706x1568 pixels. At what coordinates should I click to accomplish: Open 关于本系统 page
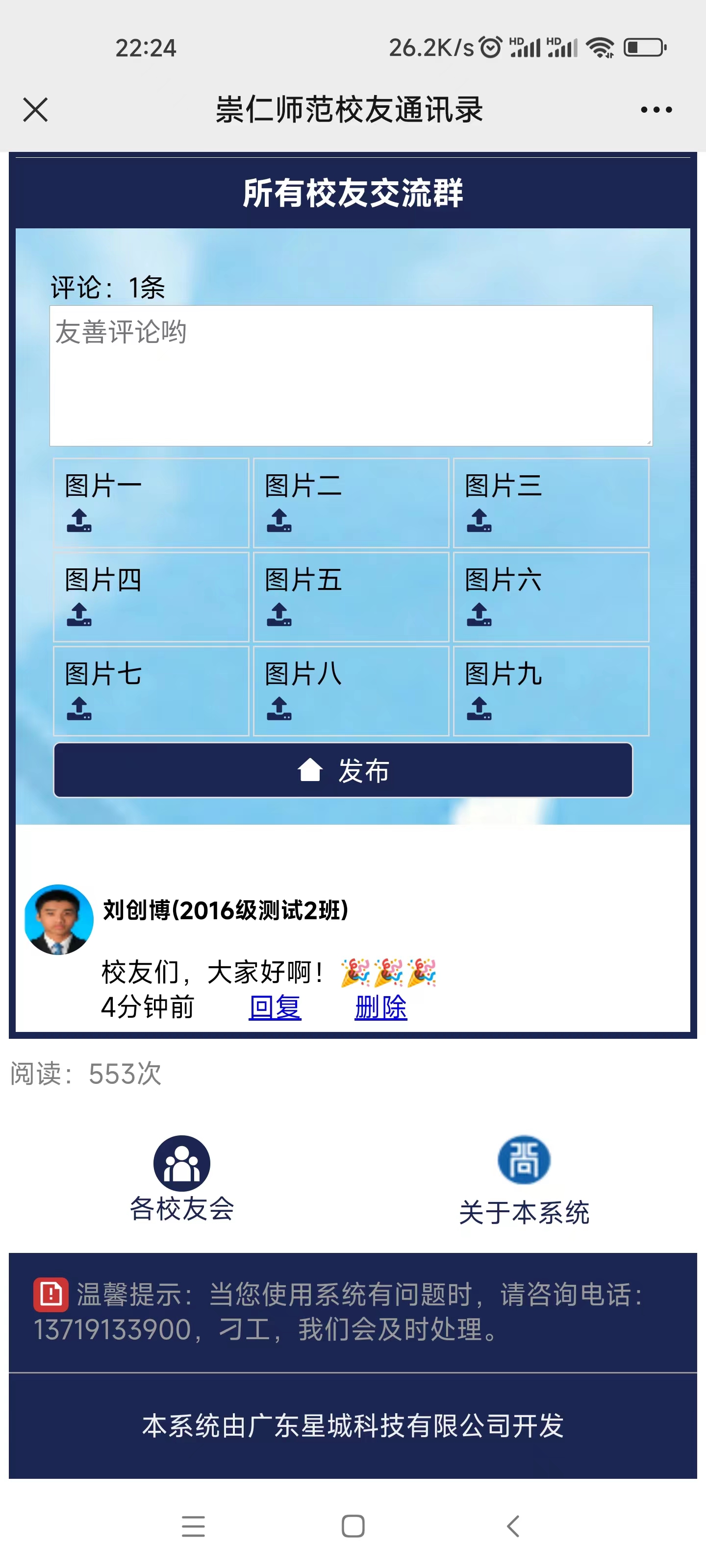[x=524, y=1181]
